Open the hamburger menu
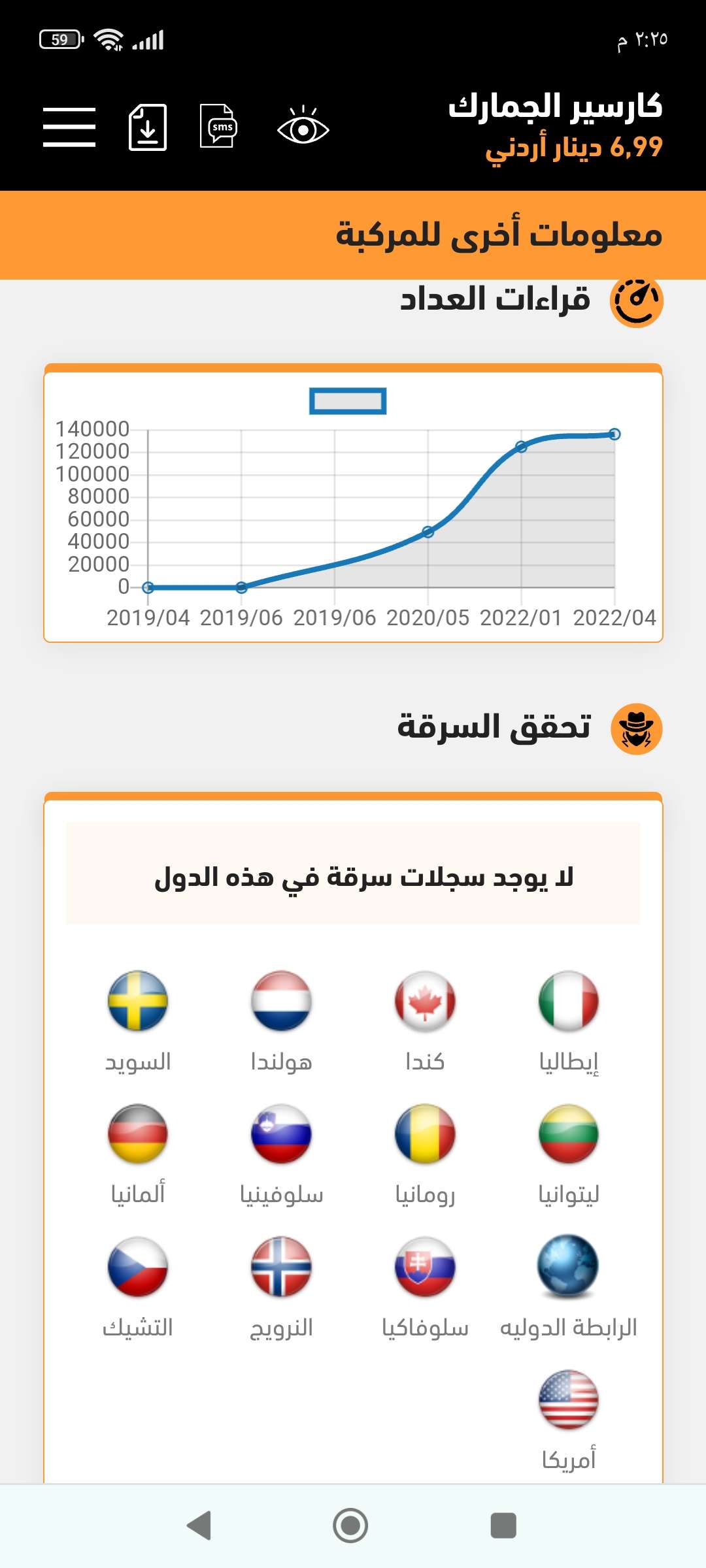The height and width of the screenshot is (1568, 706). [x=69, y=127]
